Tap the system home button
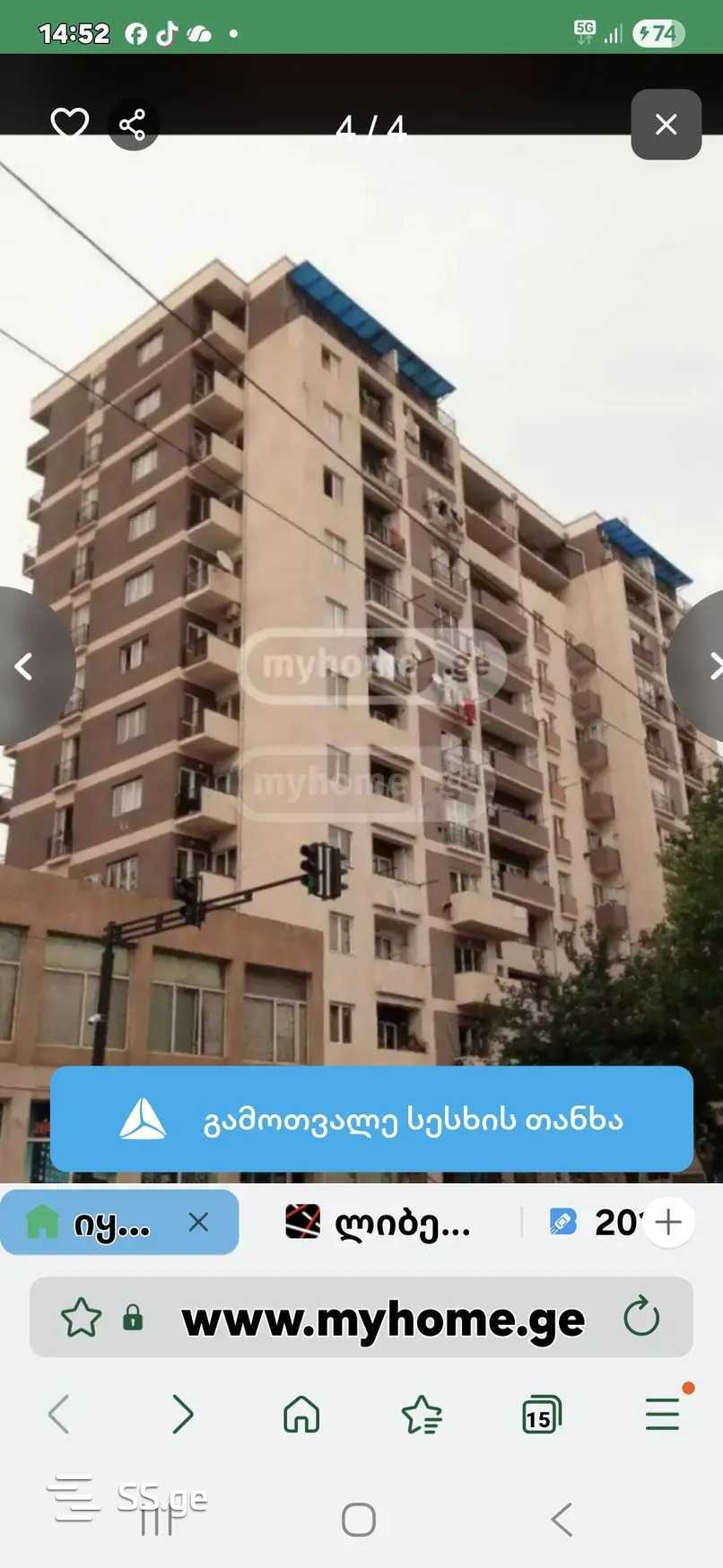The height and width of the screenshot is (1568, 723). pyautogui.click(x=359, y=1520)
